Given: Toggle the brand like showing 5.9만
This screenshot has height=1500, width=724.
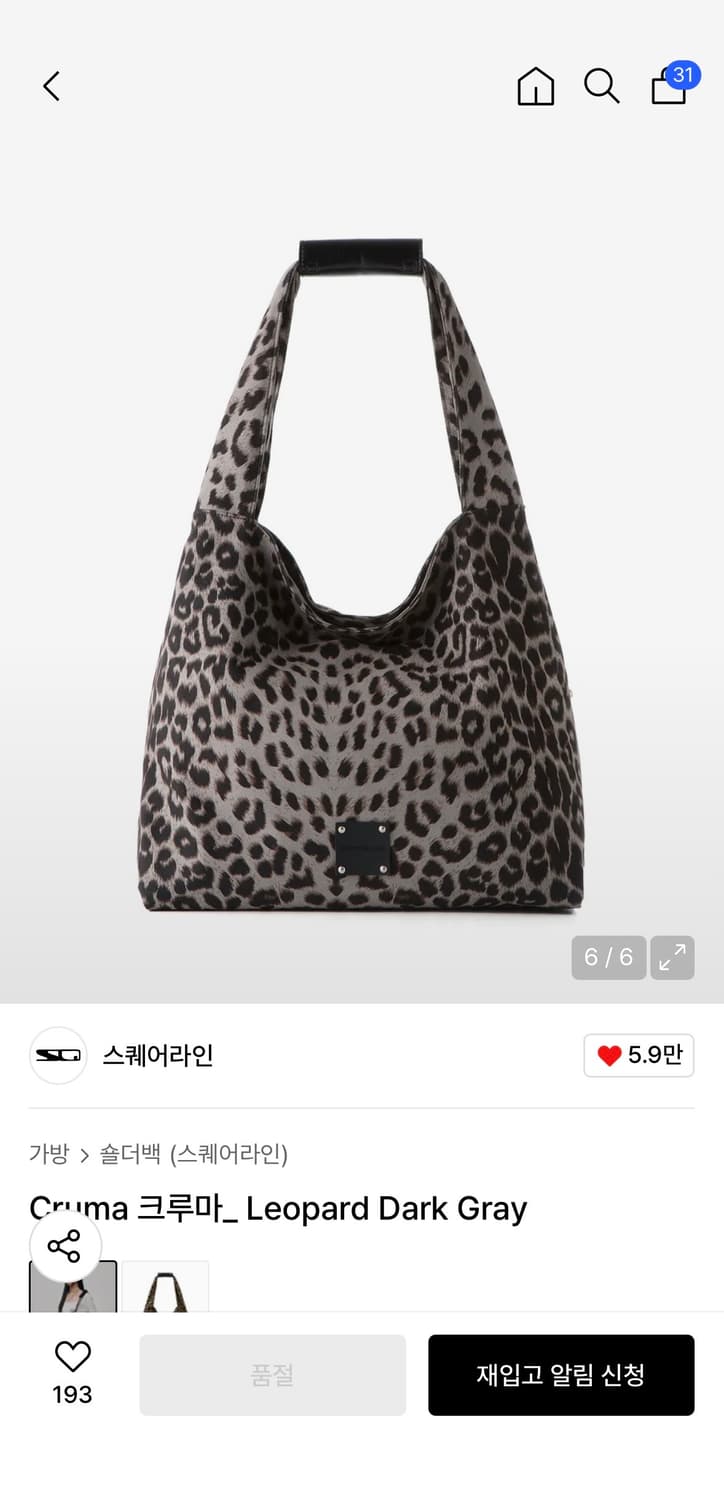Looking at the screenshot, I should click(x=638, y=1055).
